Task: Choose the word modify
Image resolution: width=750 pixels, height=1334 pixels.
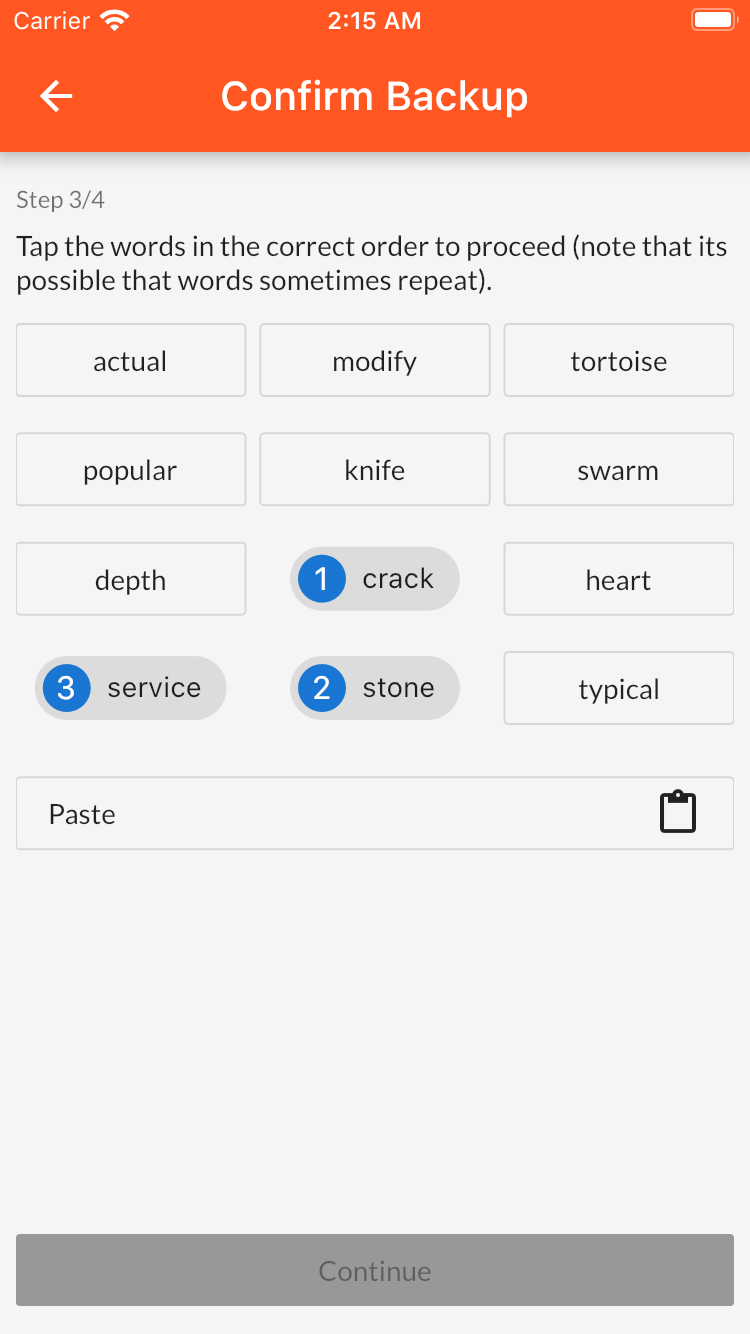Action: (375, 360)
